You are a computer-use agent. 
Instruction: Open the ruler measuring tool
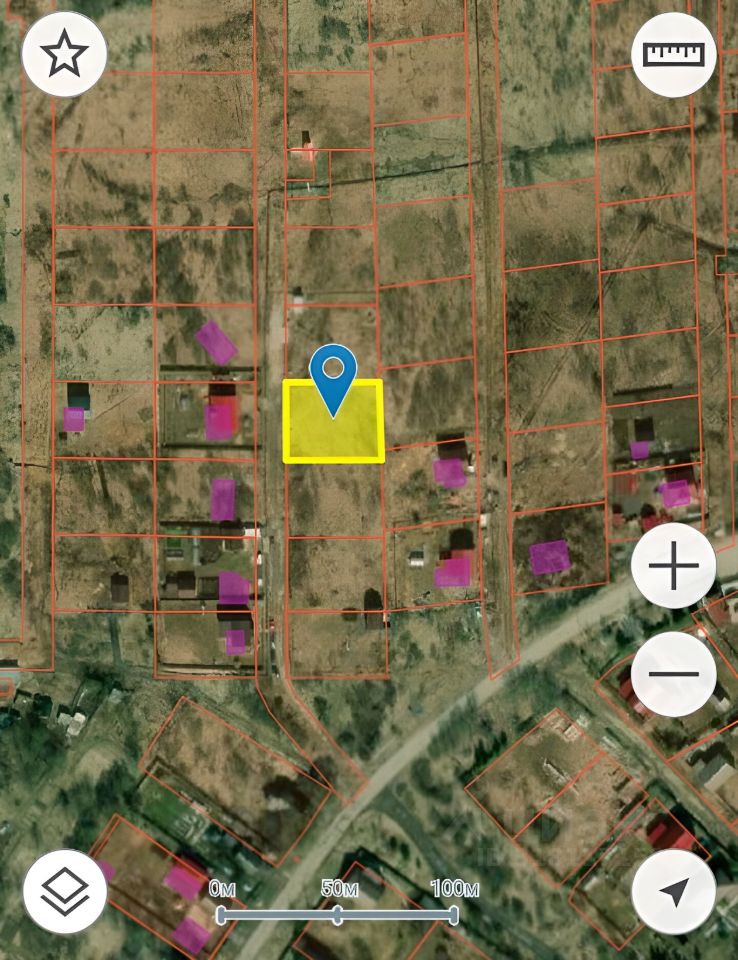pos(674,54)
